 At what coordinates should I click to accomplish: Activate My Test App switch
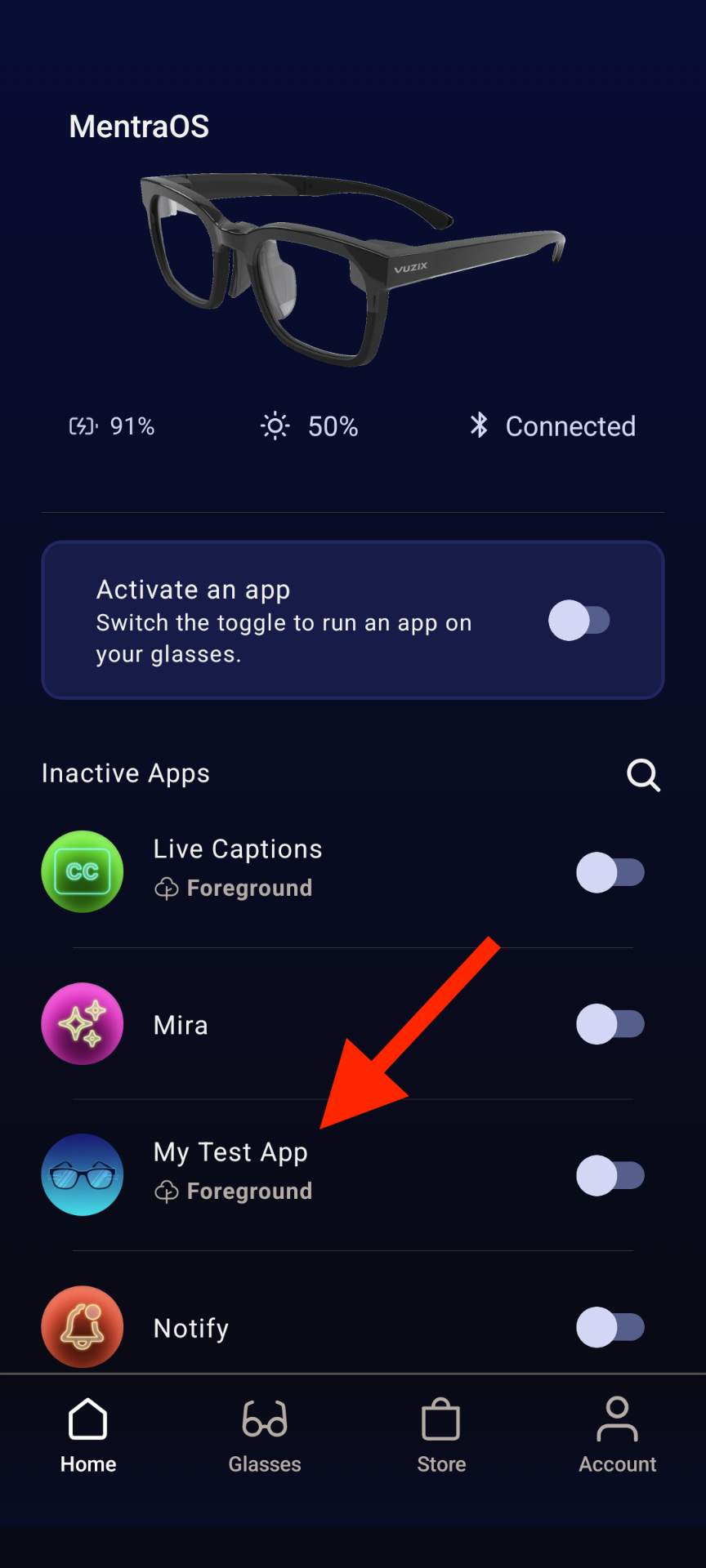click(x=610, y=1175)
